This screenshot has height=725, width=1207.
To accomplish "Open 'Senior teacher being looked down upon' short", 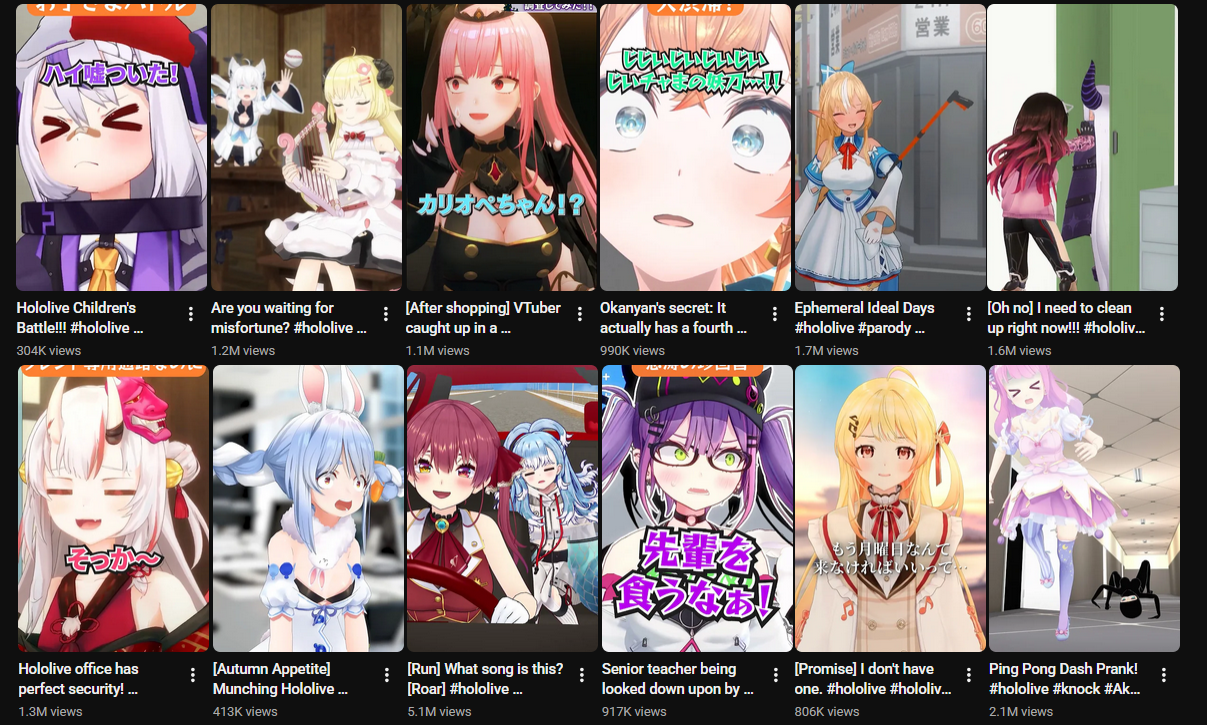I will (697, 508).
